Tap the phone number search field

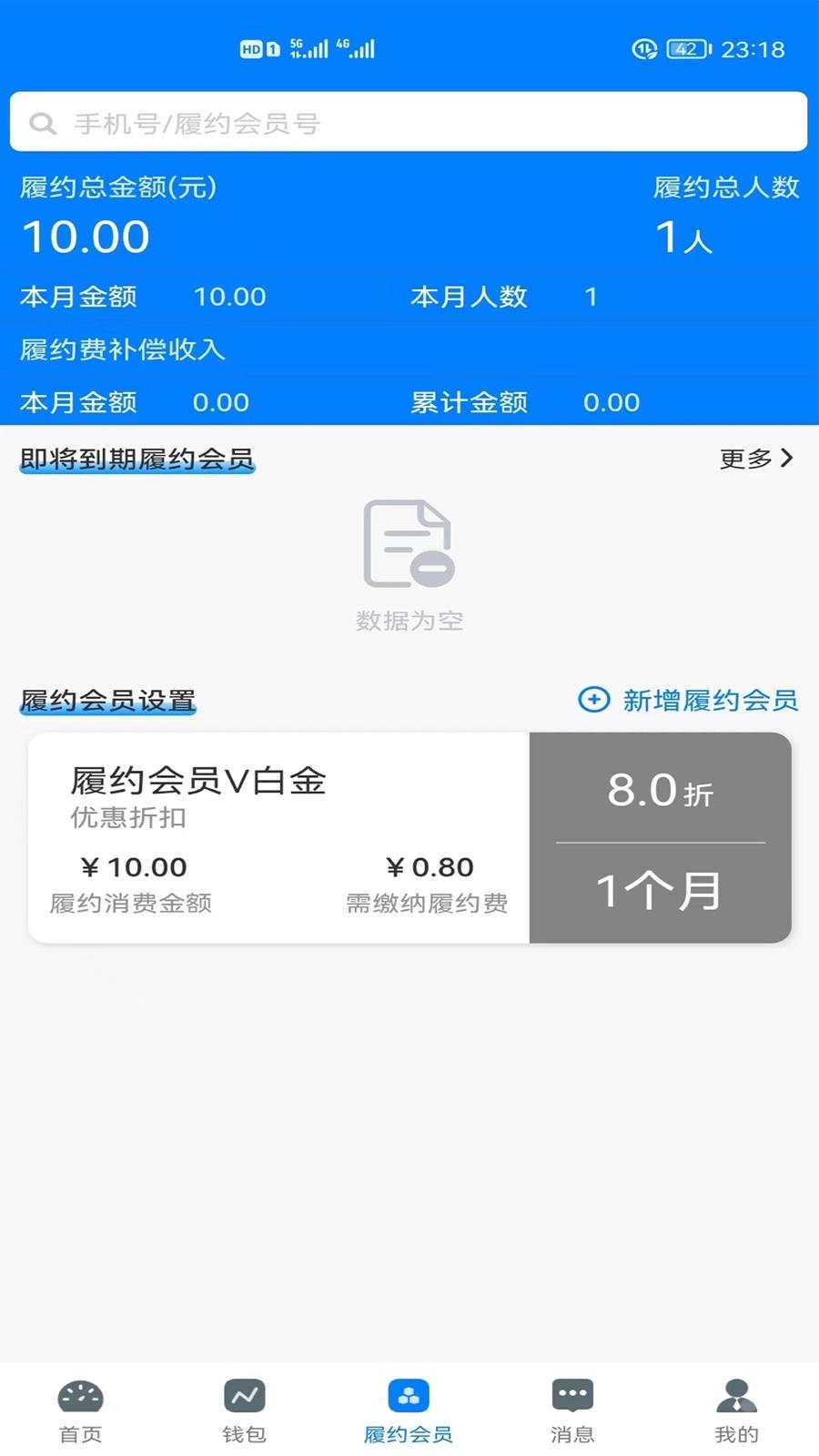point(409,122)
